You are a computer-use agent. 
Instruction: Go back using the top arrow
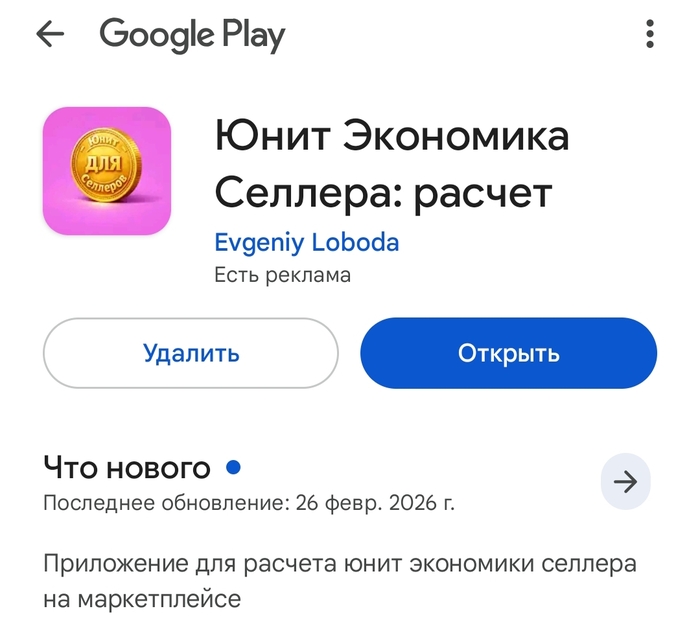tap(49, 35)
